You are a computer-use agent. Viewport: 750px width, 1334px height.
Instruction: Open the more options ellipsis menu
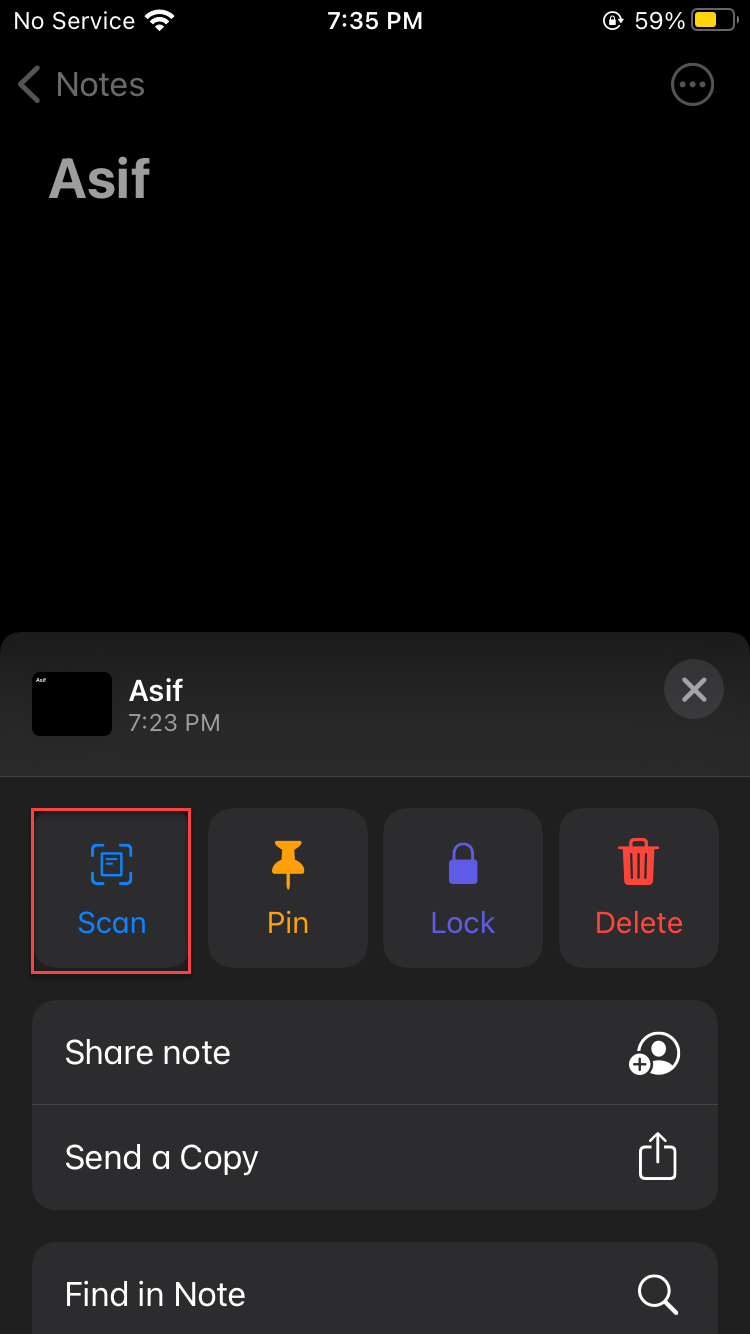coord(692,85)
